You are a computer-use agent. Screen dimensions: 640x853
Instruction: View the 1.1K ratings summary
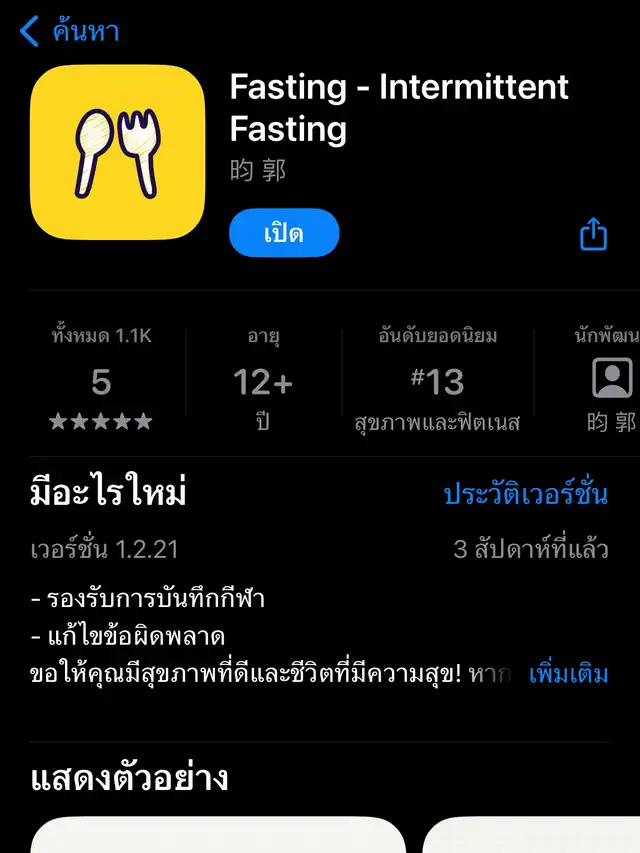[x=101, y=380]
